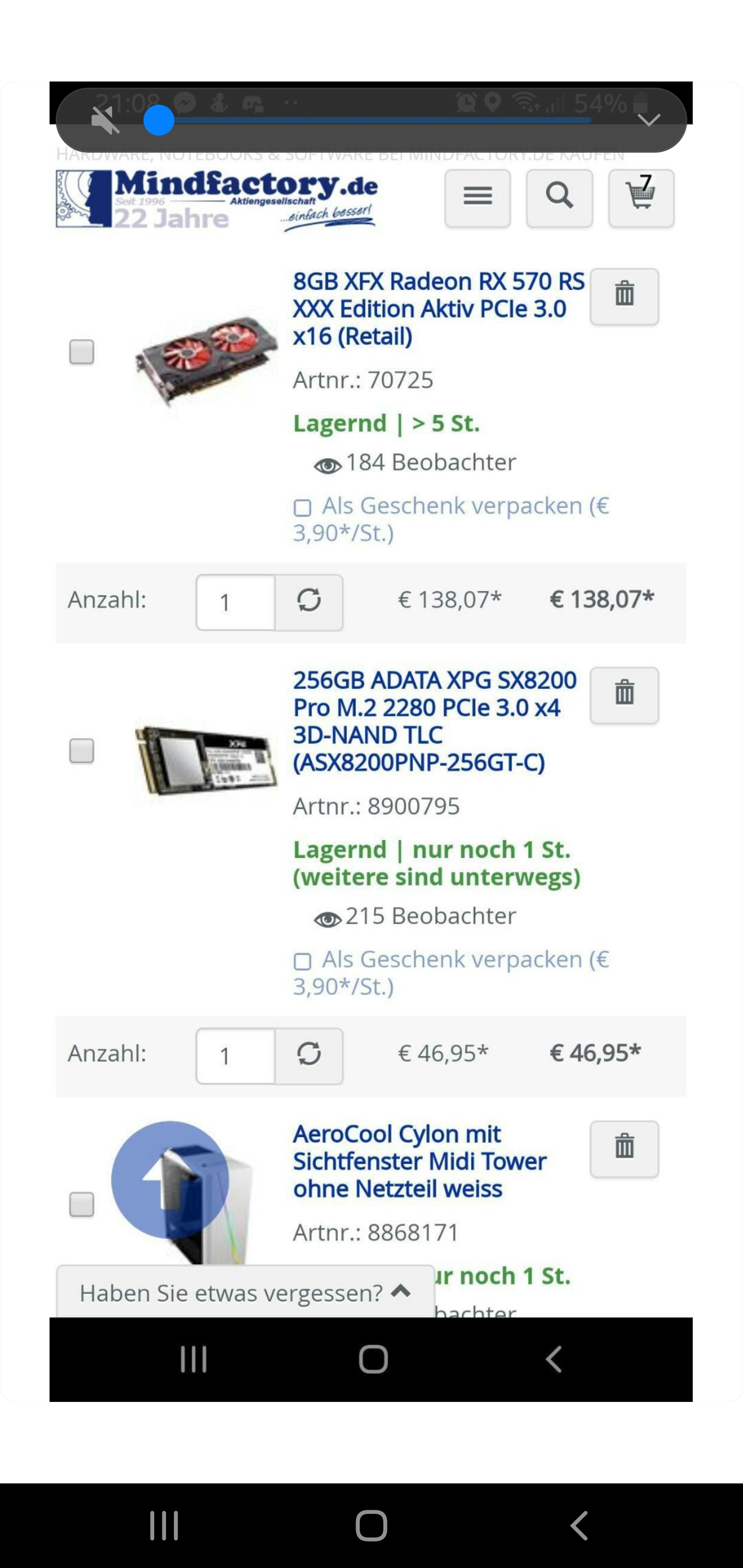The image size is (743, 1568).
Task: Go back with the bottom-most system back button
Action: (x=578, y=1525)
